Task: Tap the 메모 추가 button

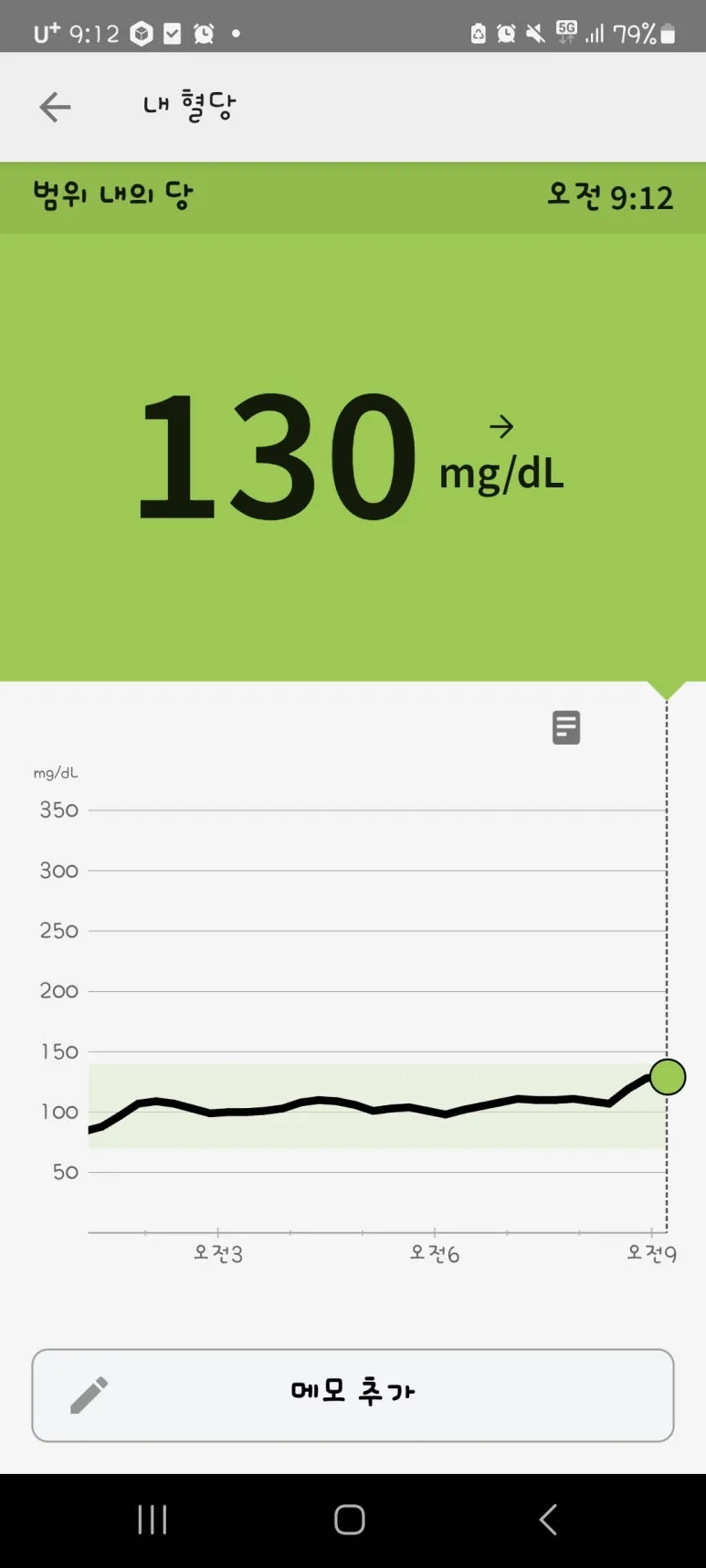Action: (x=353, y=1395)
